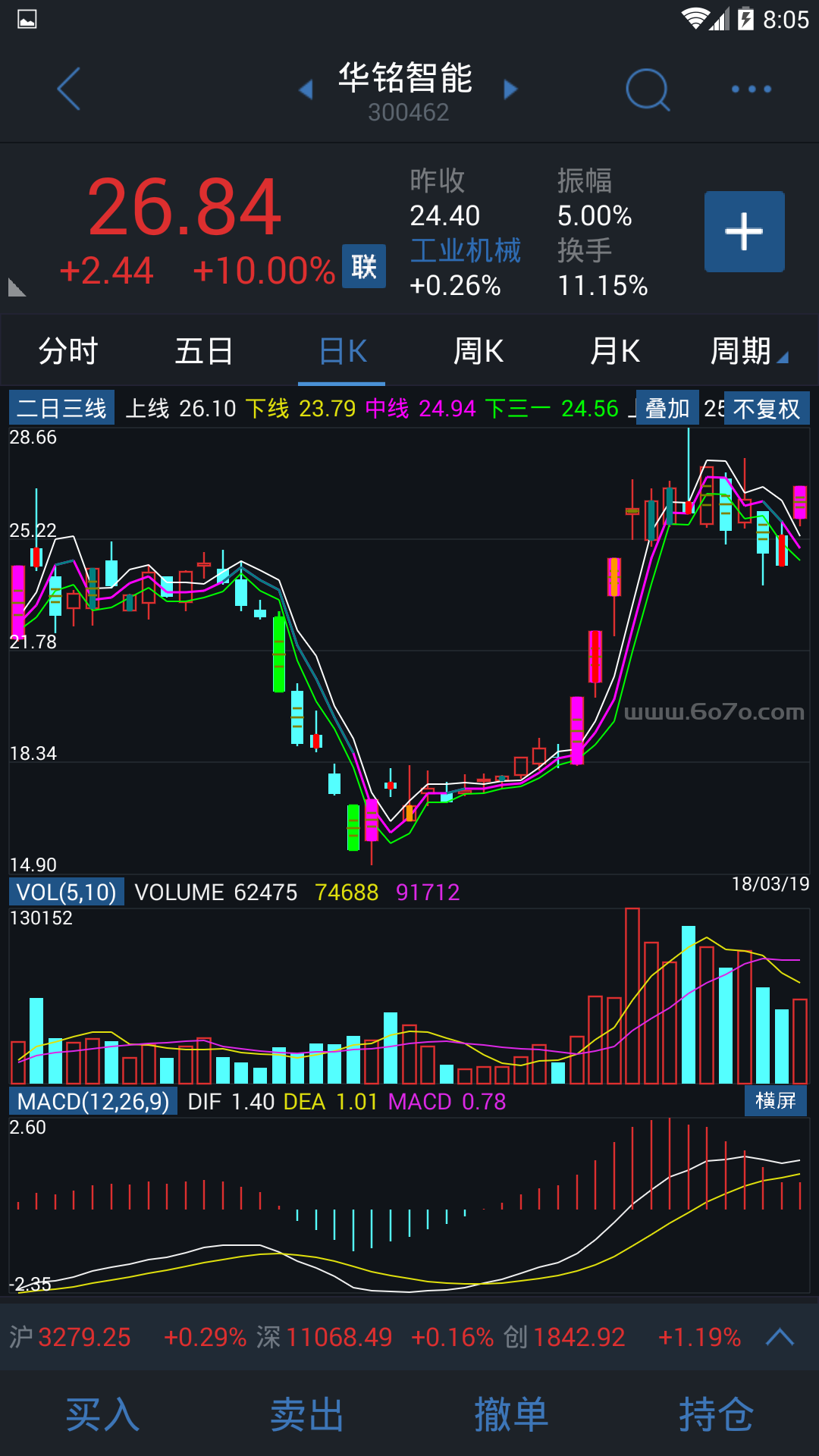Switch to the next stock

coord(510,89)
